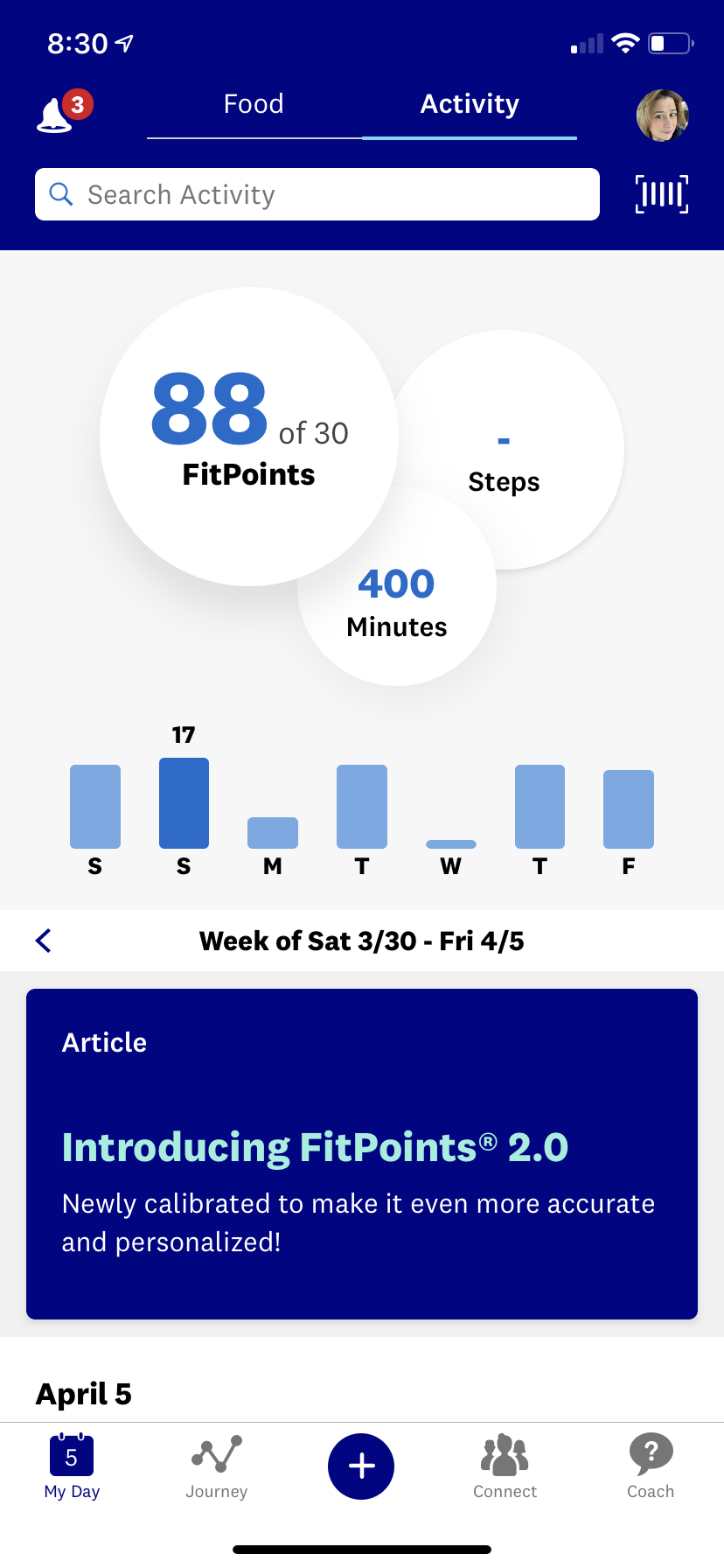Screen dimensions: 724x1568
Task: Select Monday's activity bar
Action: coord(273,833)
